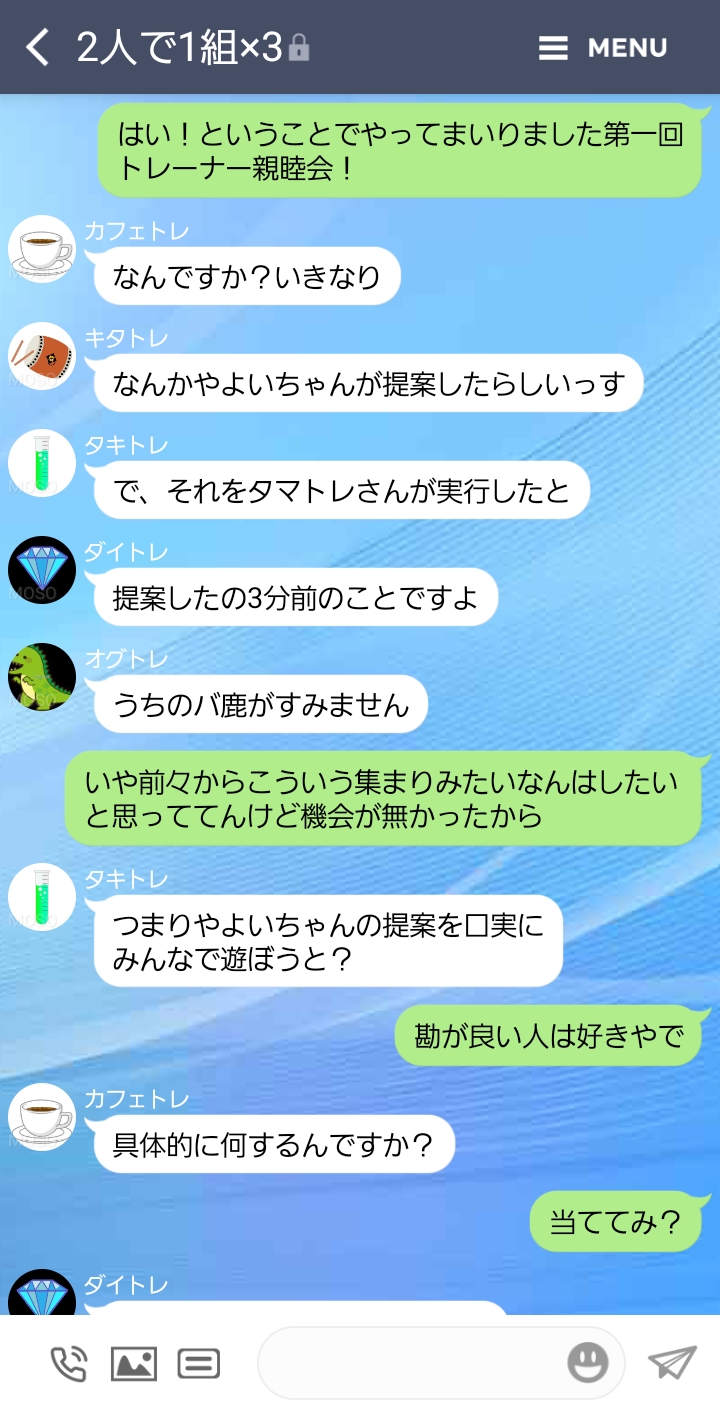Open the message template icon
Viewport: 720px width, 1411px height.
199,1363
